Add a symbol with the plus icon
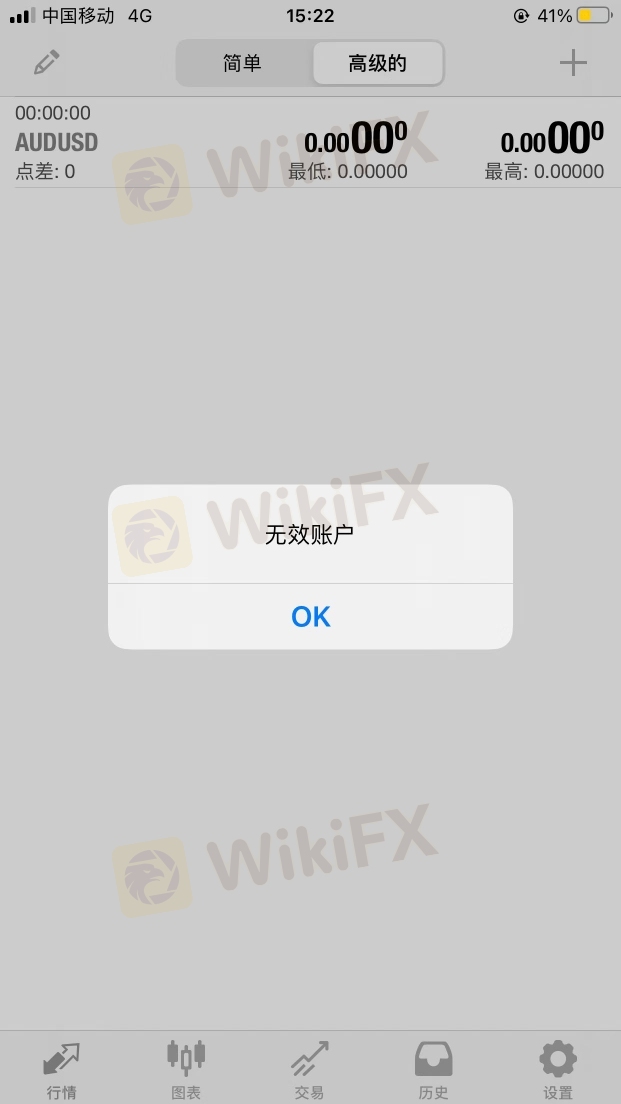621x1104 pixels. coord(573,63)
